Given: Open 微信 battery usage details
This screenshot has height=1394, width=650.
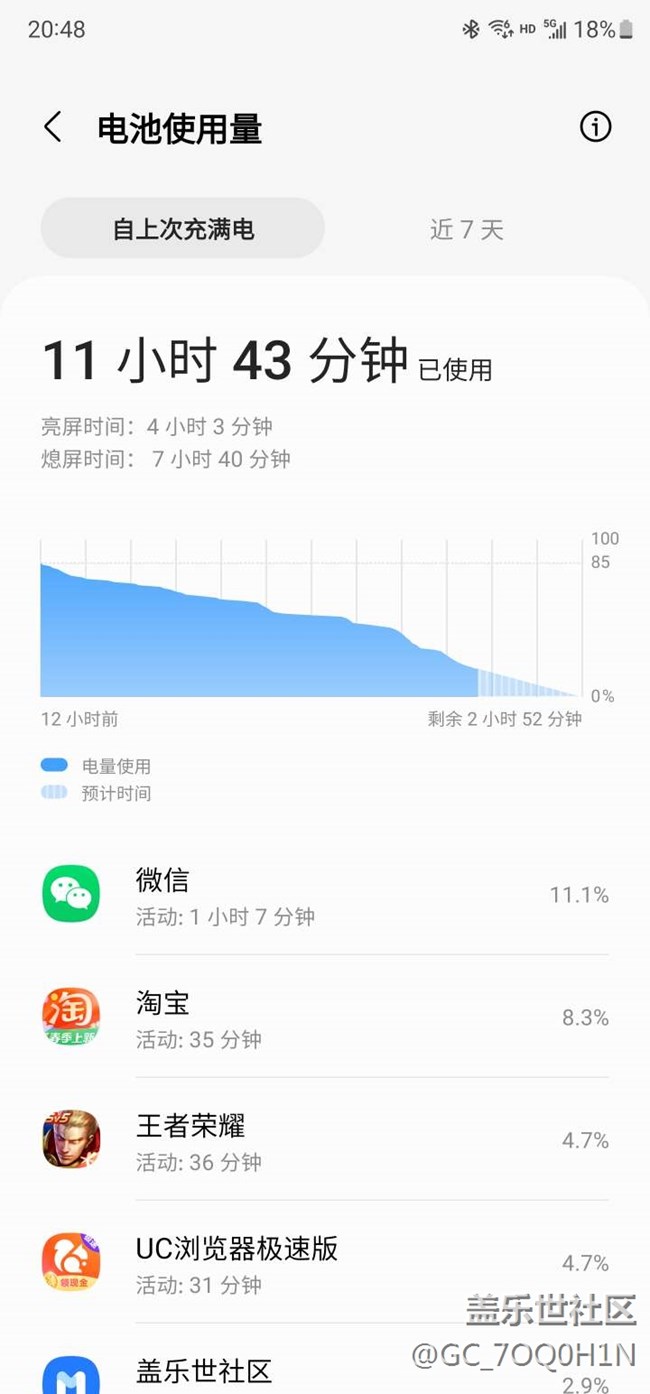Looking at the screenshot, I should pyautogui.click(x=325, y=895).
